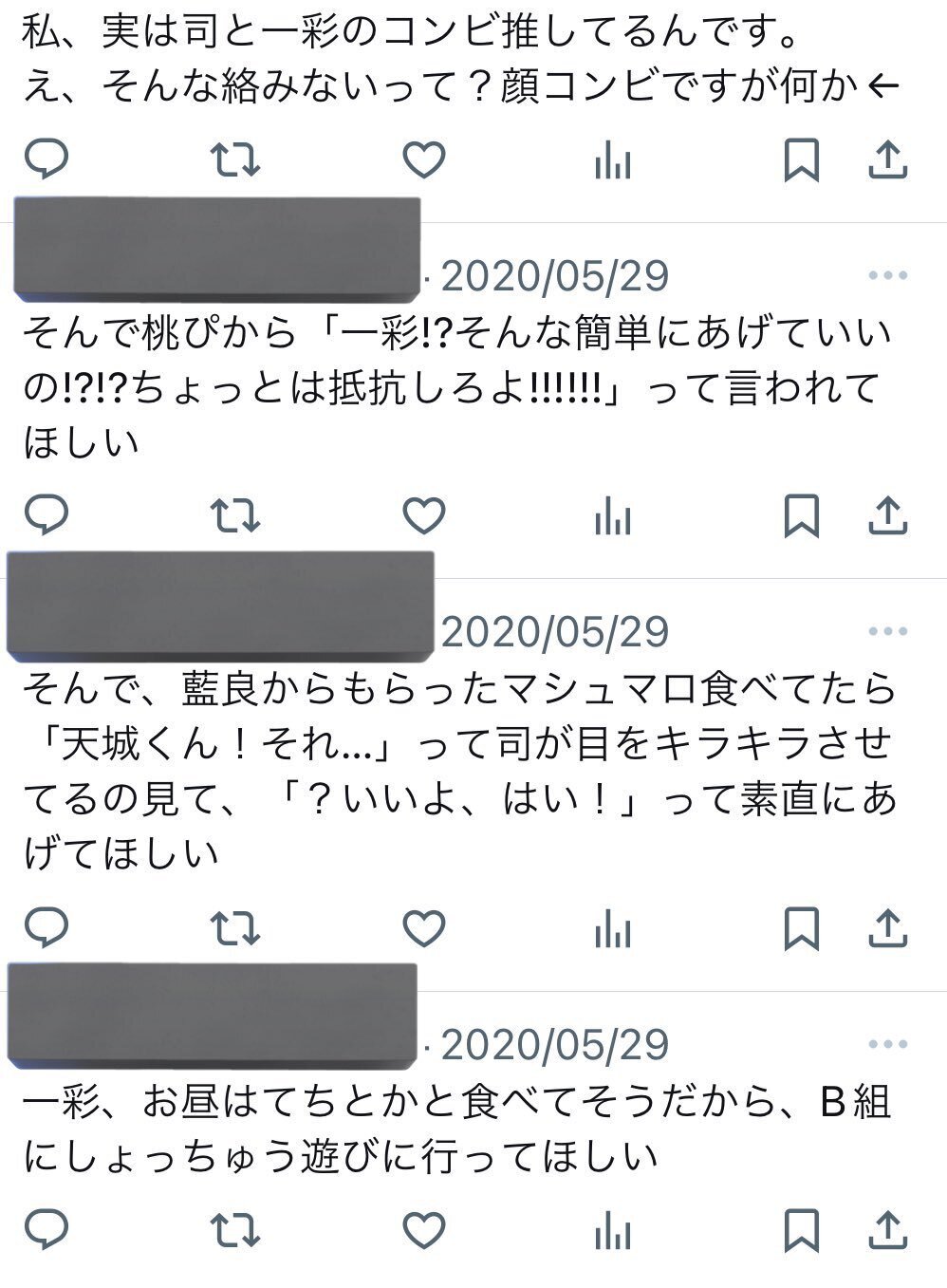This screenshot has height=1288, width=947.
Task: Reply to the マシュマロ tweet
Action: (x=45, y=927)
